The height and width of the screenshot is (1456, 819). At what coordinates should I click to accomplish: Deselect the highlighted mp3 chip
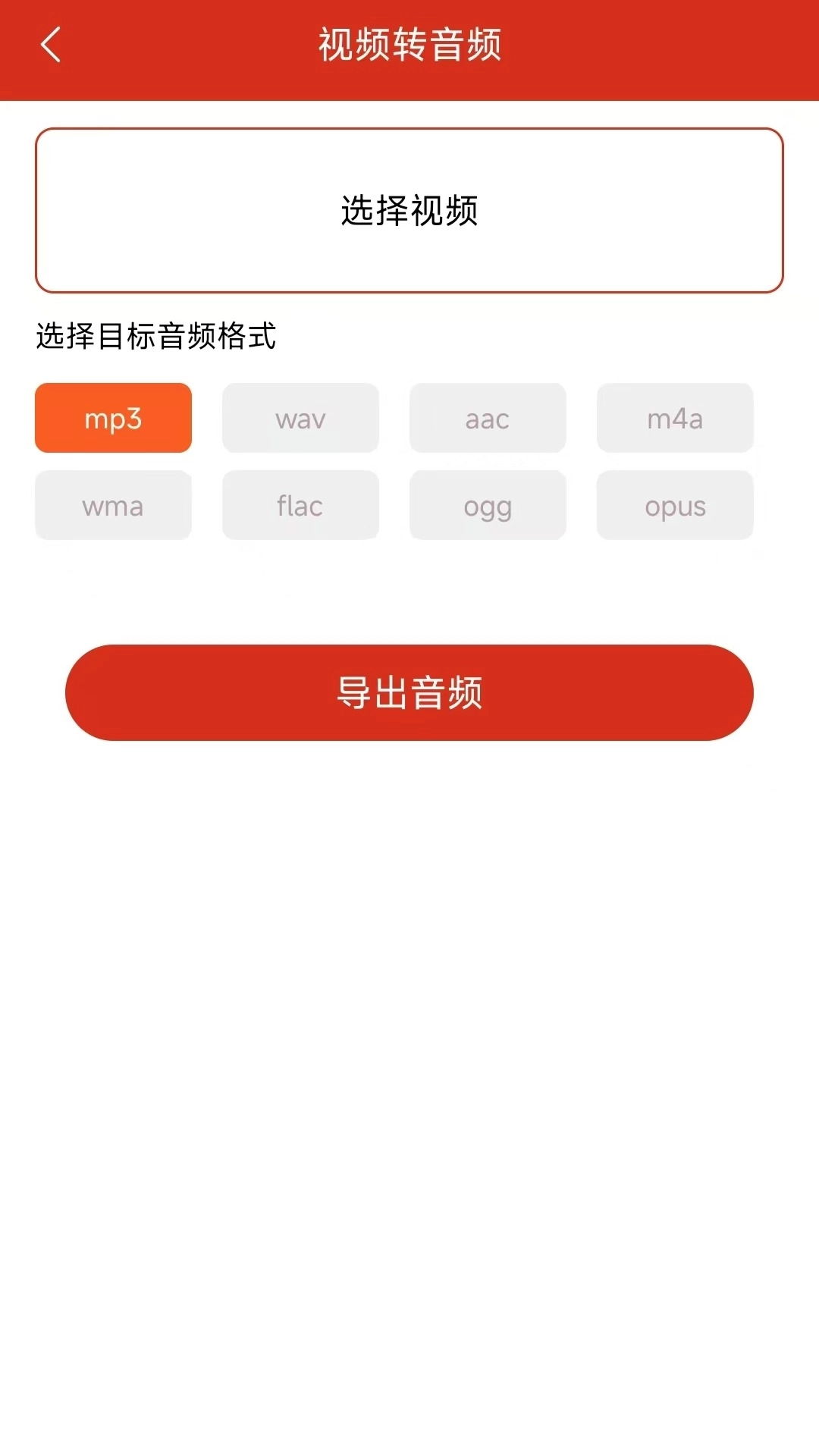tap(113, 418)
